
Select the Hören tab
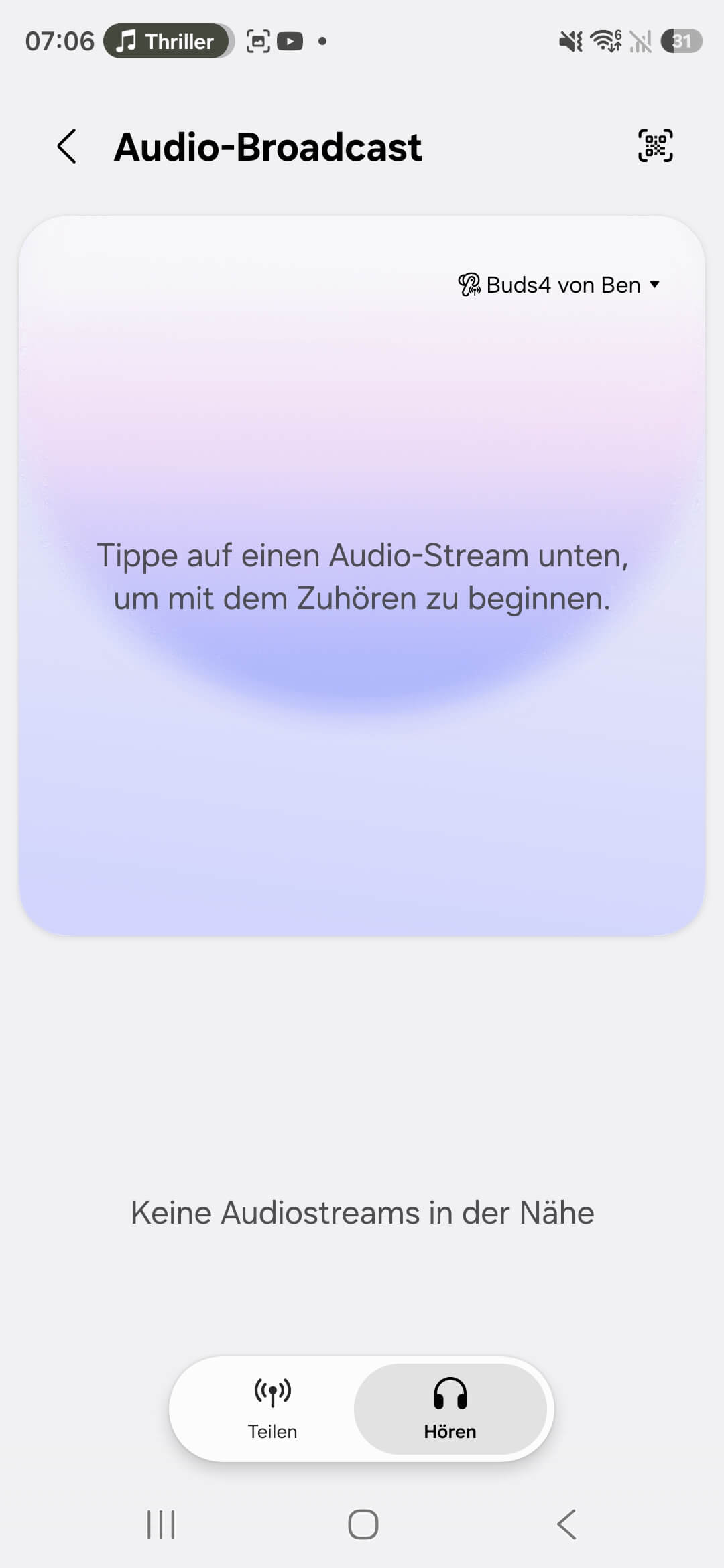pos(450,1409)
